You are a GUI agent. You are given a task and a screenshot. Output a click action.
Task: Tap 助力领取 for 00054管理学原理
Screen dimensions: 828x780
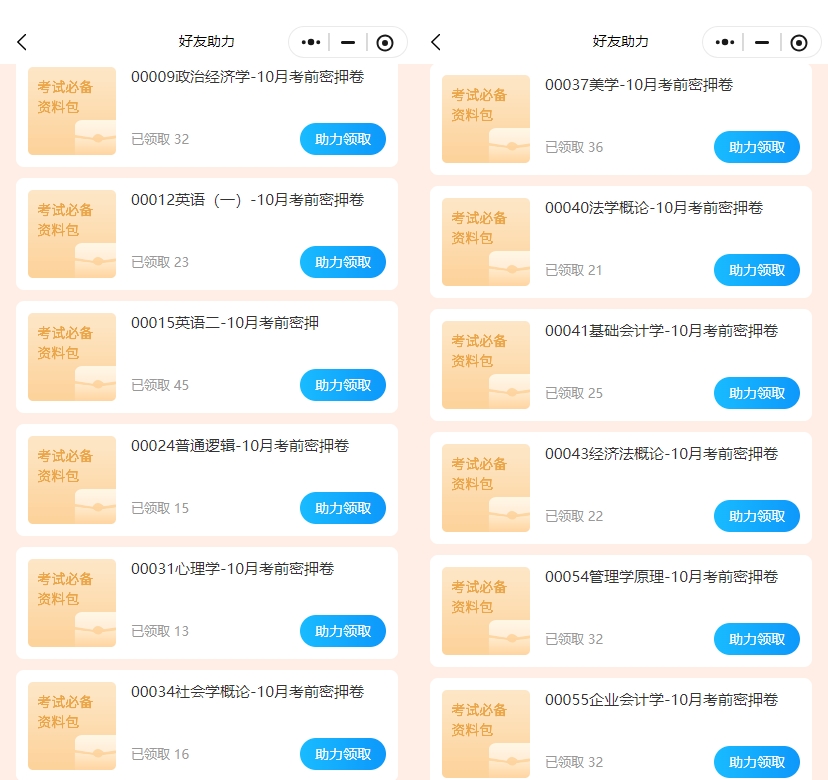(757, 639)
